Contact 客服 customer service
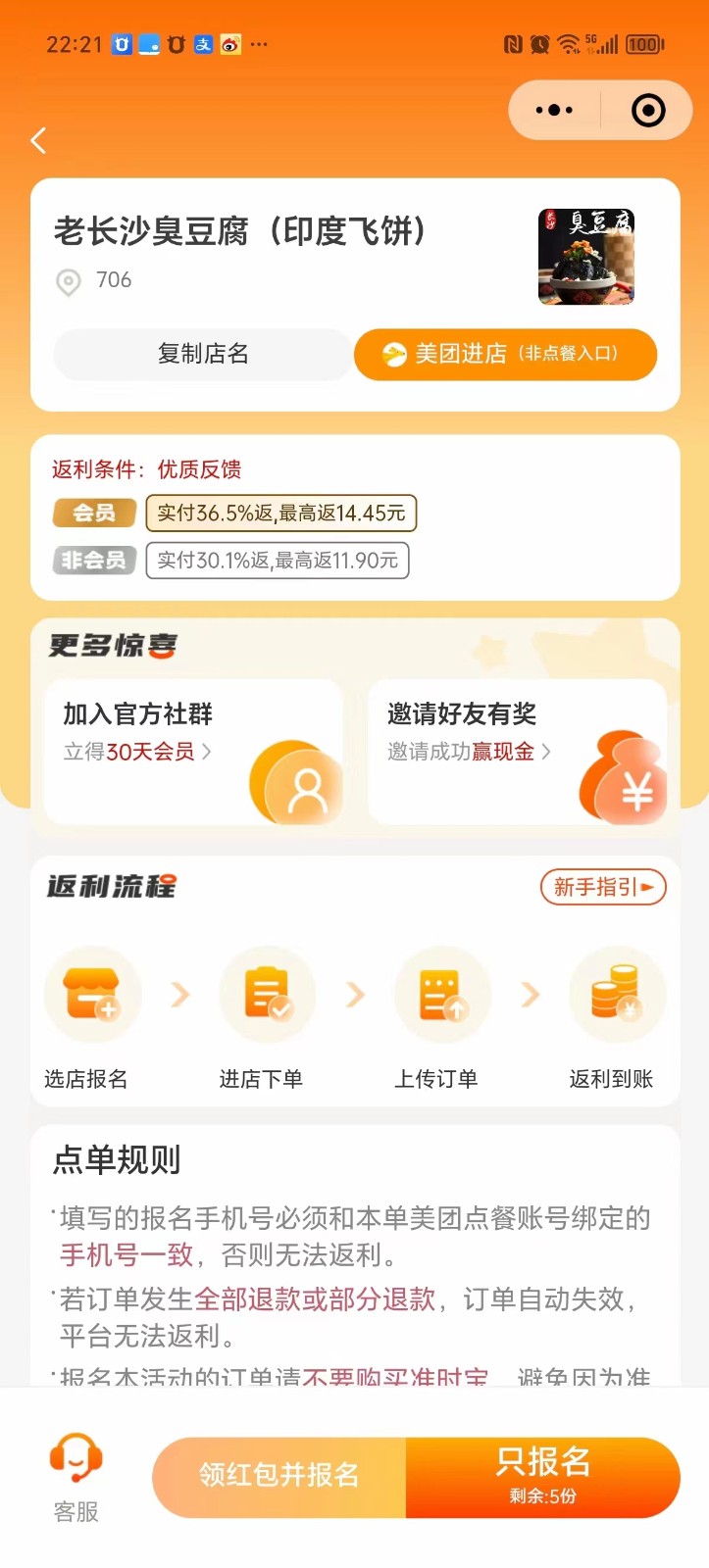Screen dimensions: 709x1568 [x=76, y=1478]
